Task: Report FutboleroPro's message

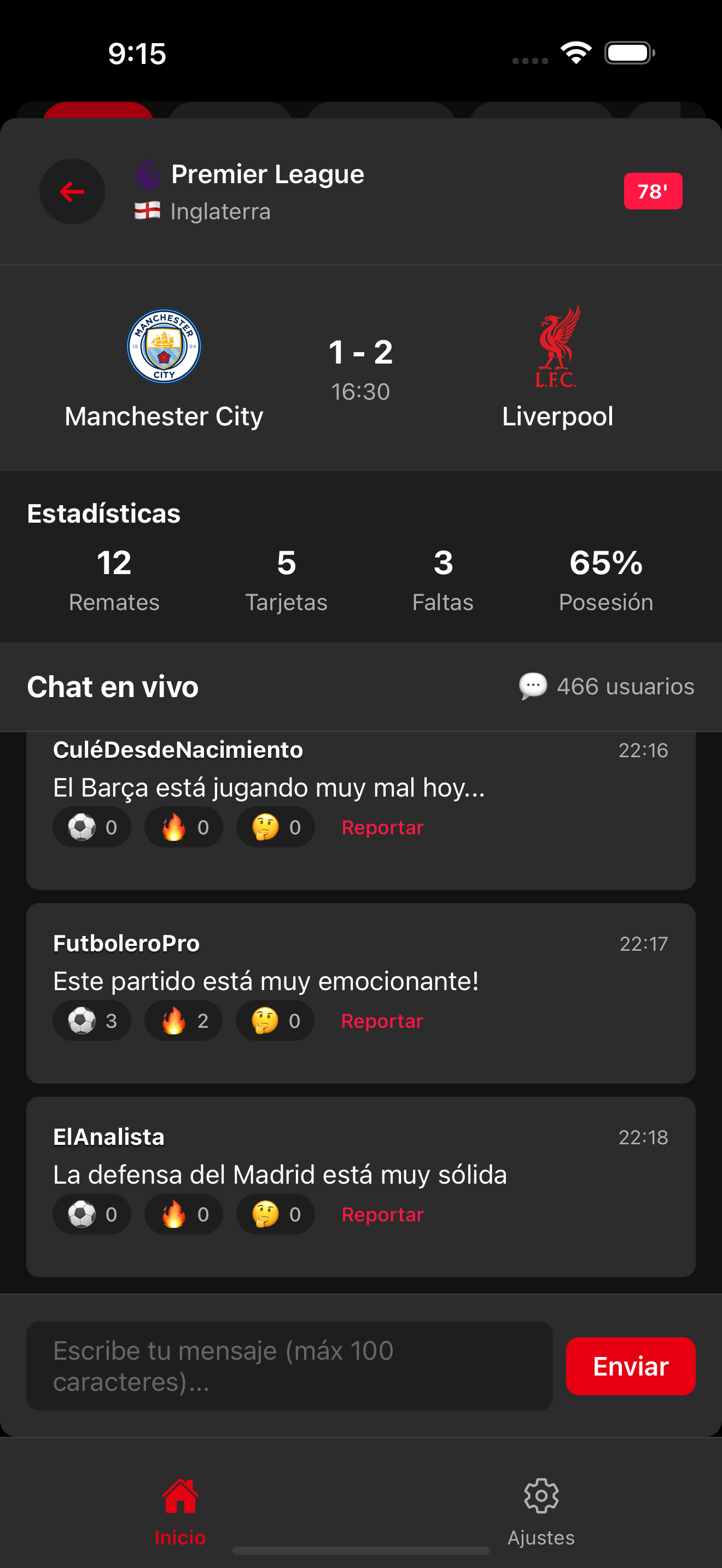Action: point(382,1021)
